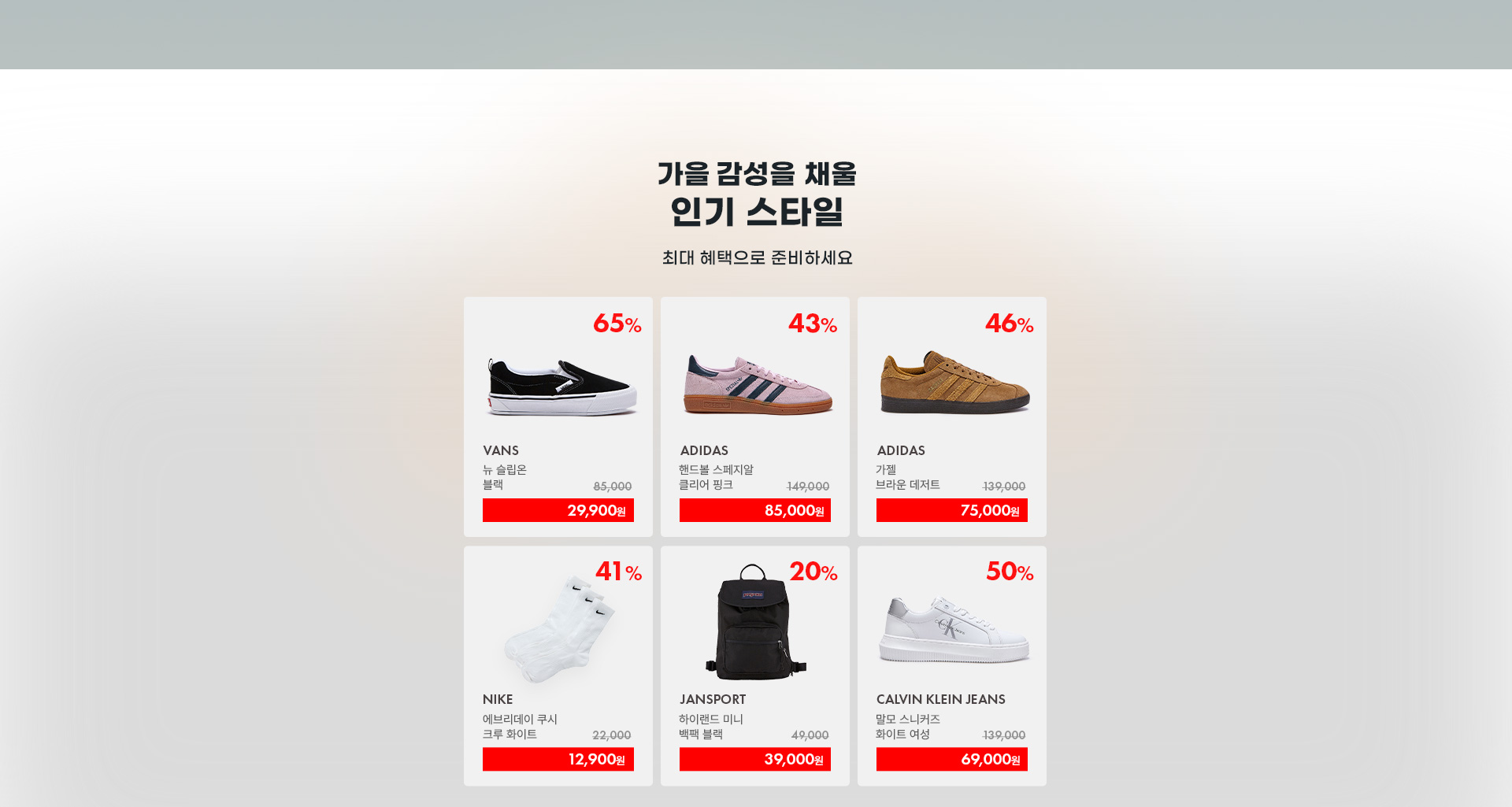Select the NIKE Everyday crew socks card
Viewport: 1512px width, 807px height.
(x=558, y=665)
